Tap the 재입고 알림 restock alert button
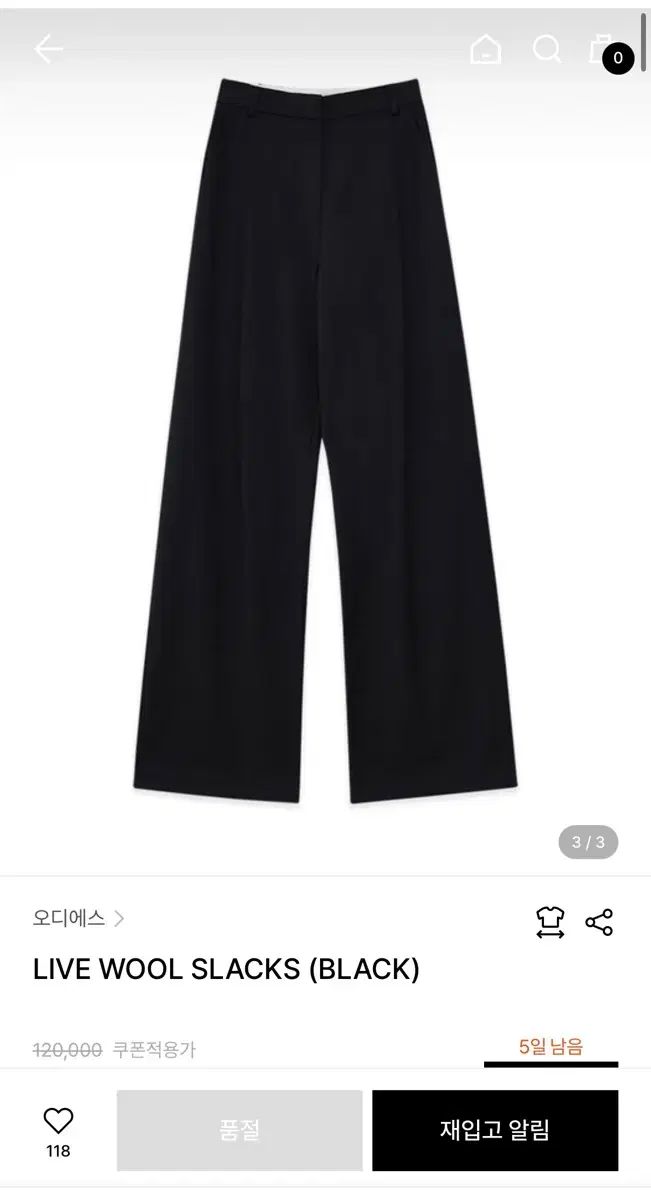 tap(495, 1130)
